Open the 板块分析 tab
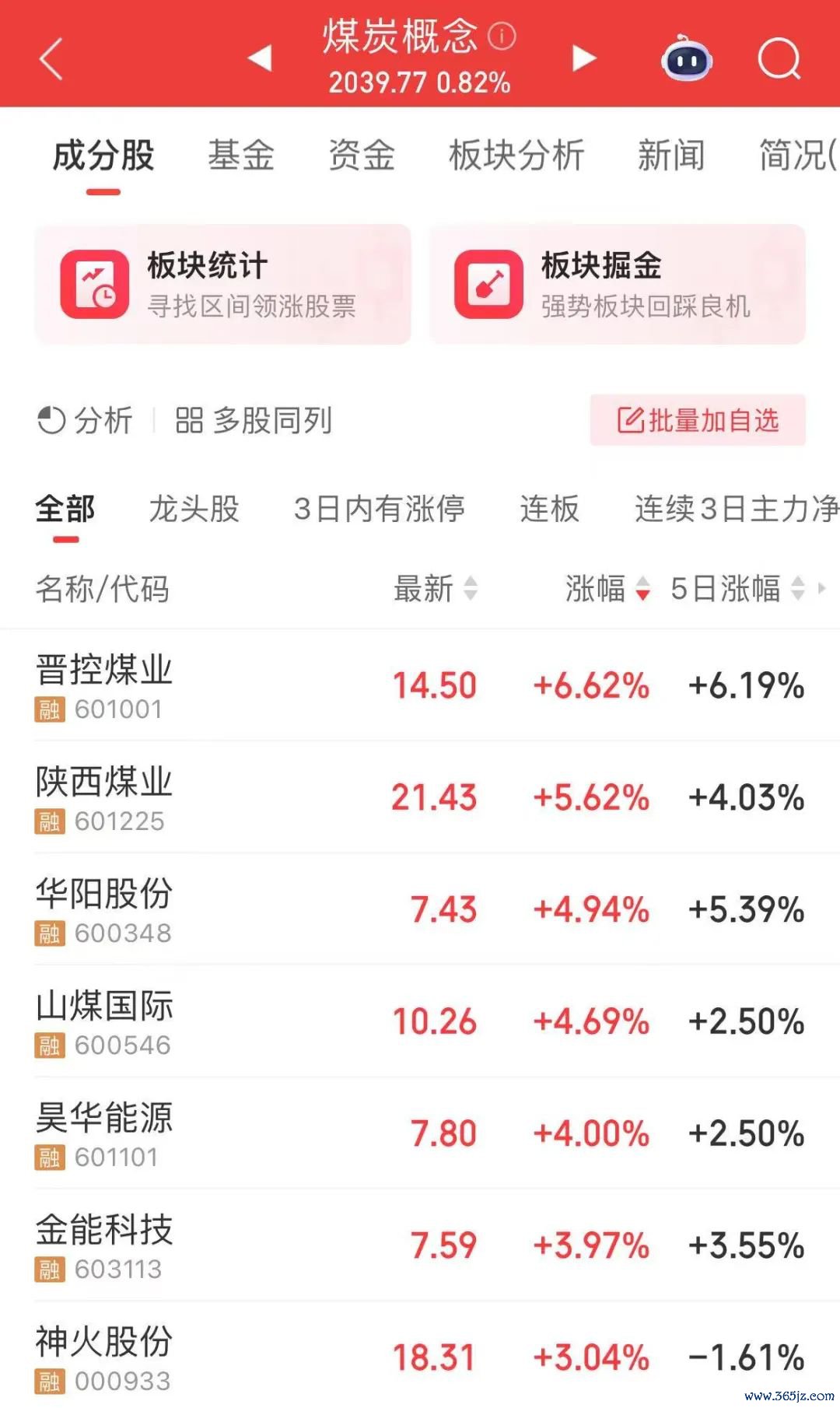The width and height of the screenshot is (840, 1408). point(516,155)
